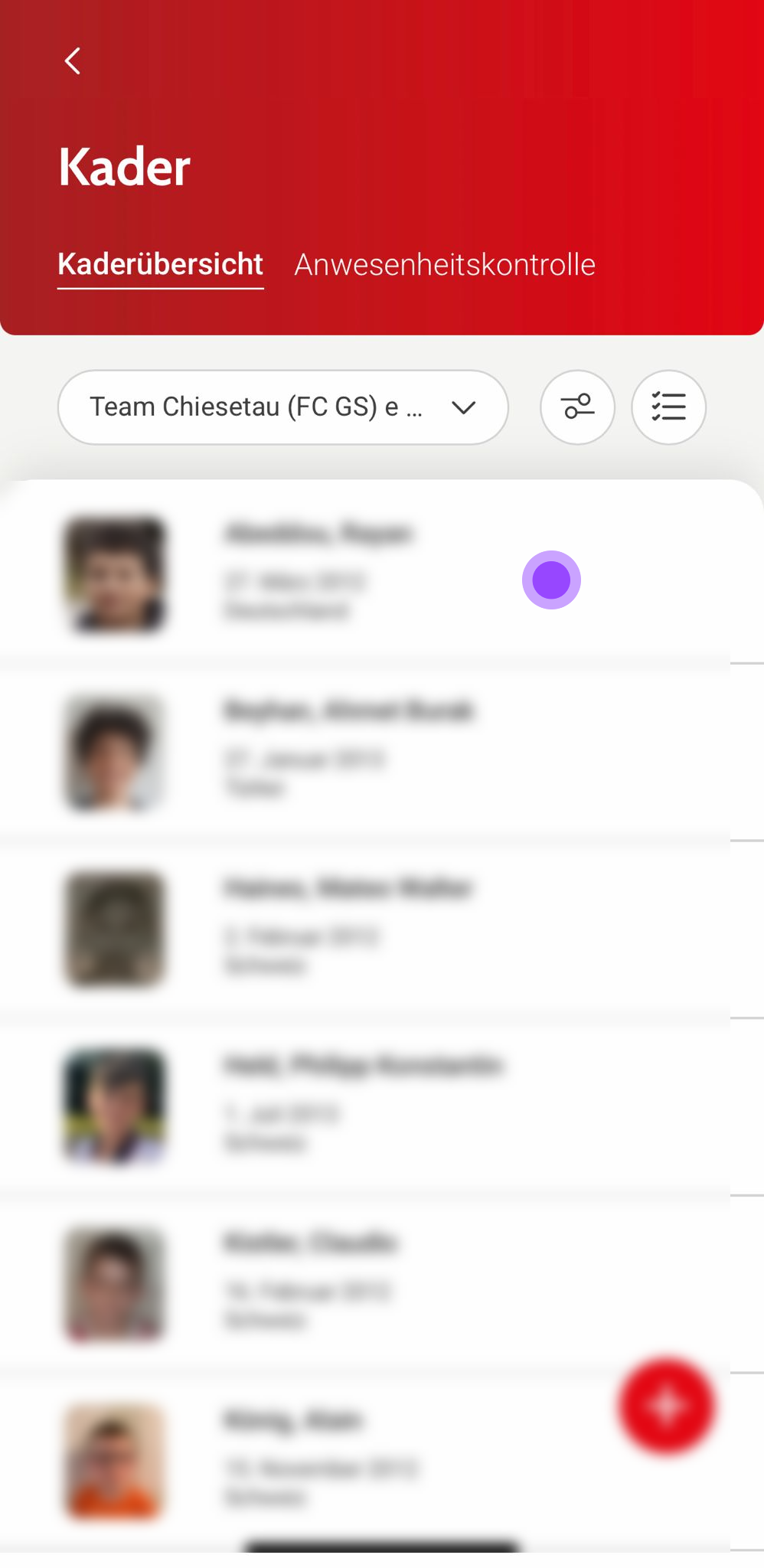Image resolution: width=764 pixels, height=1568 pixels.
Task: Tap the red add floating button
Action: point(666,1406)
